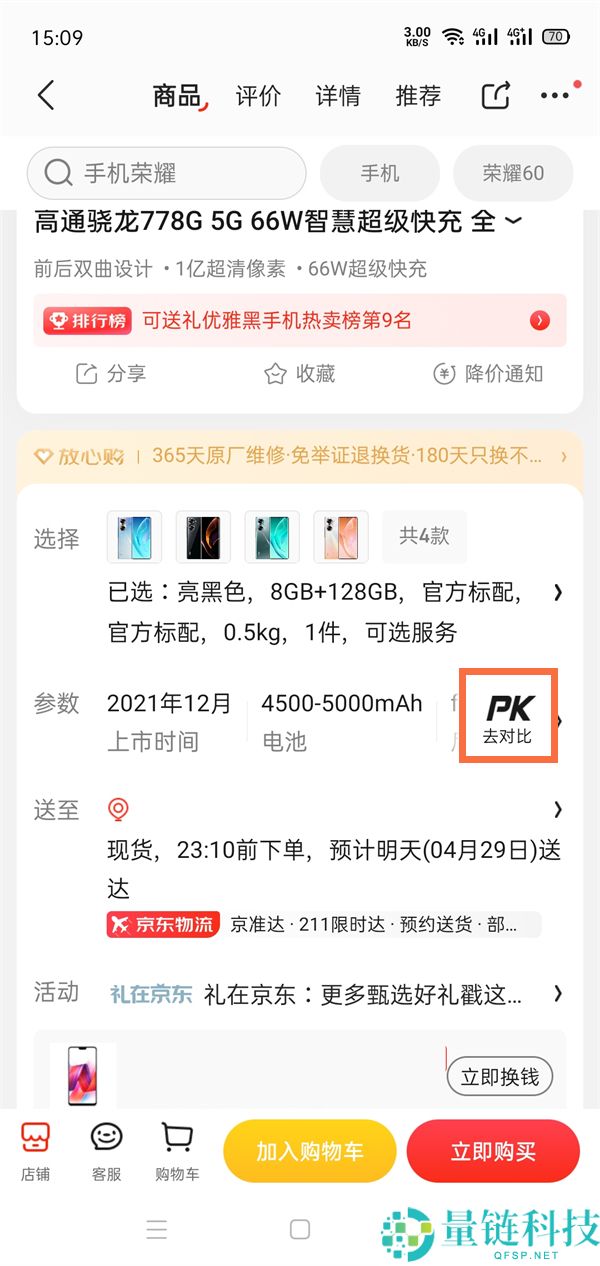
Task: Tap 立即购买 to buy now
Action: [493, 1152]
